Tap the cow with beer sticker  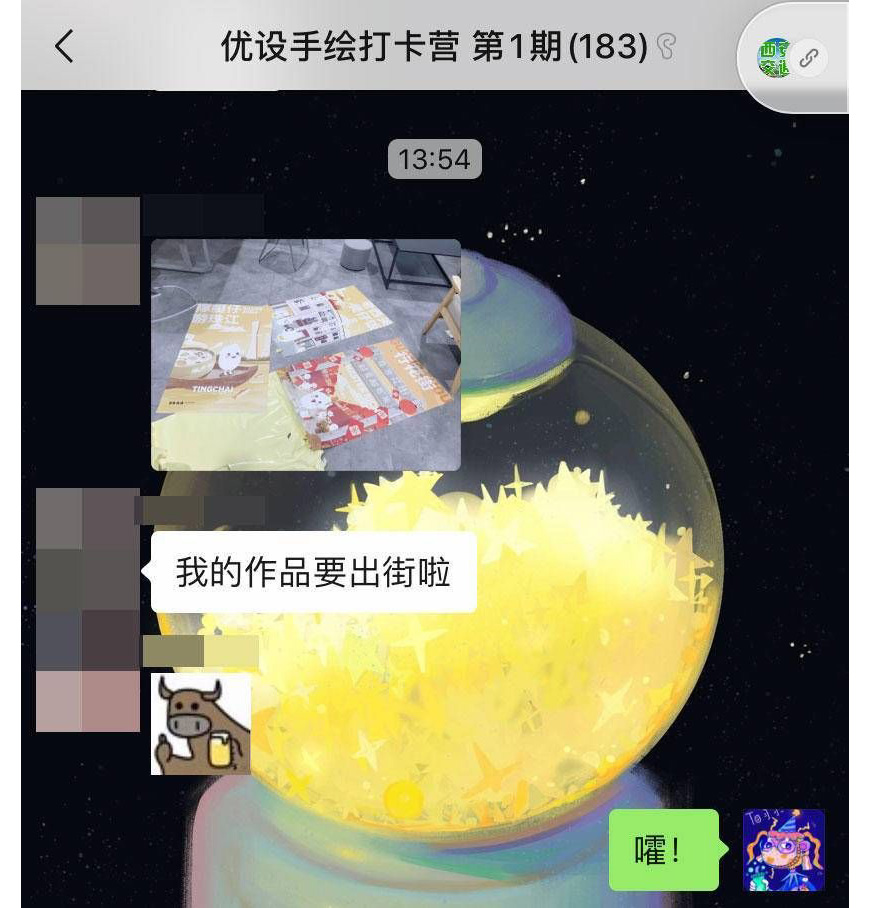(x=200, y=723)
